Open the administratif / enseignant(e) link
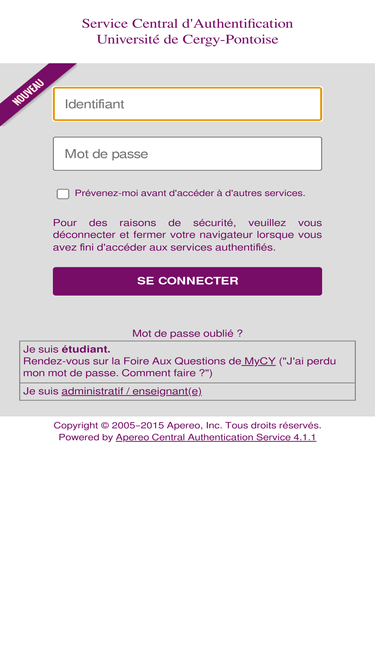 [x=131, y=391]
